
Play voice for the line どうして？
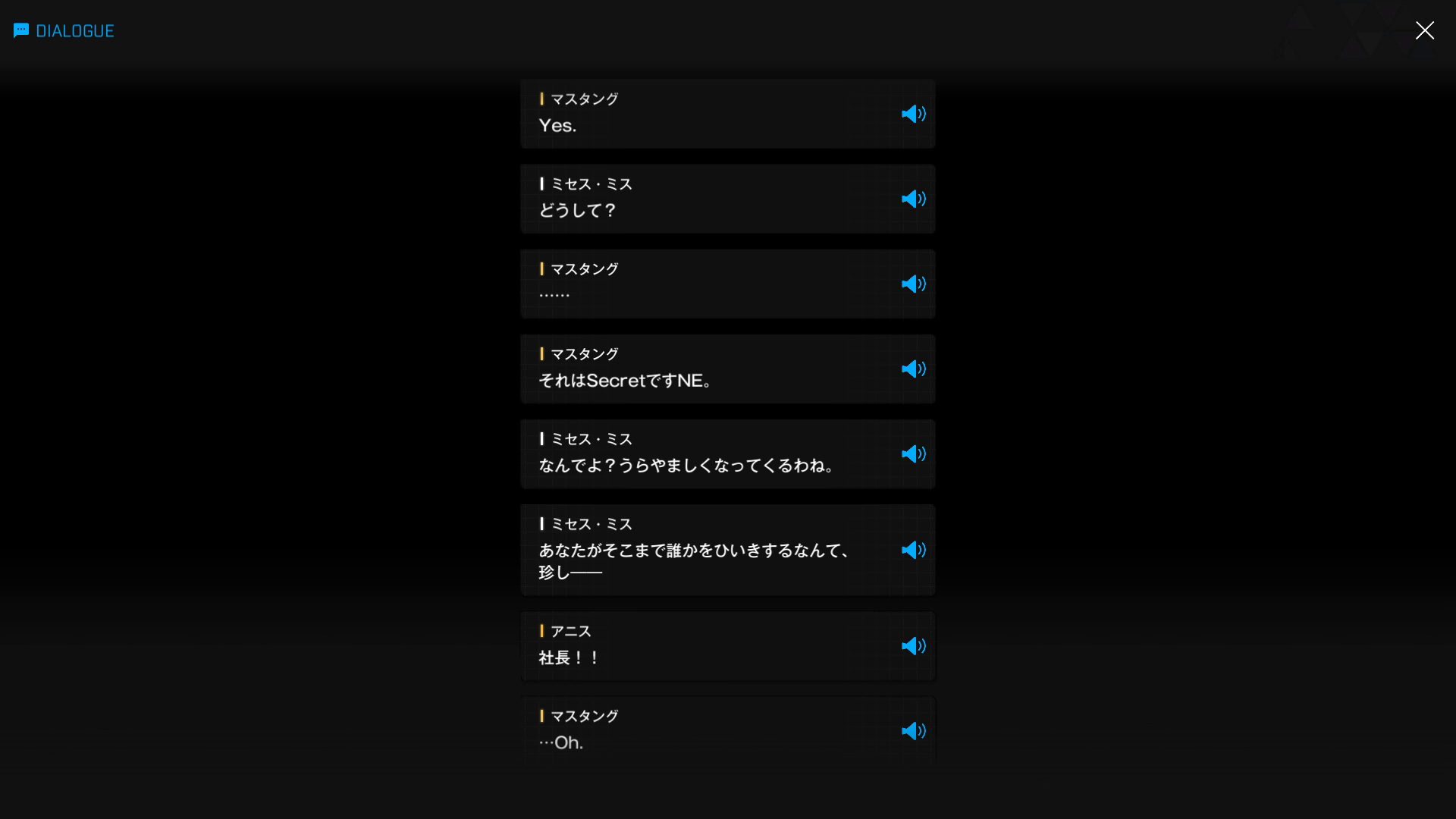(x=913, y=199)
